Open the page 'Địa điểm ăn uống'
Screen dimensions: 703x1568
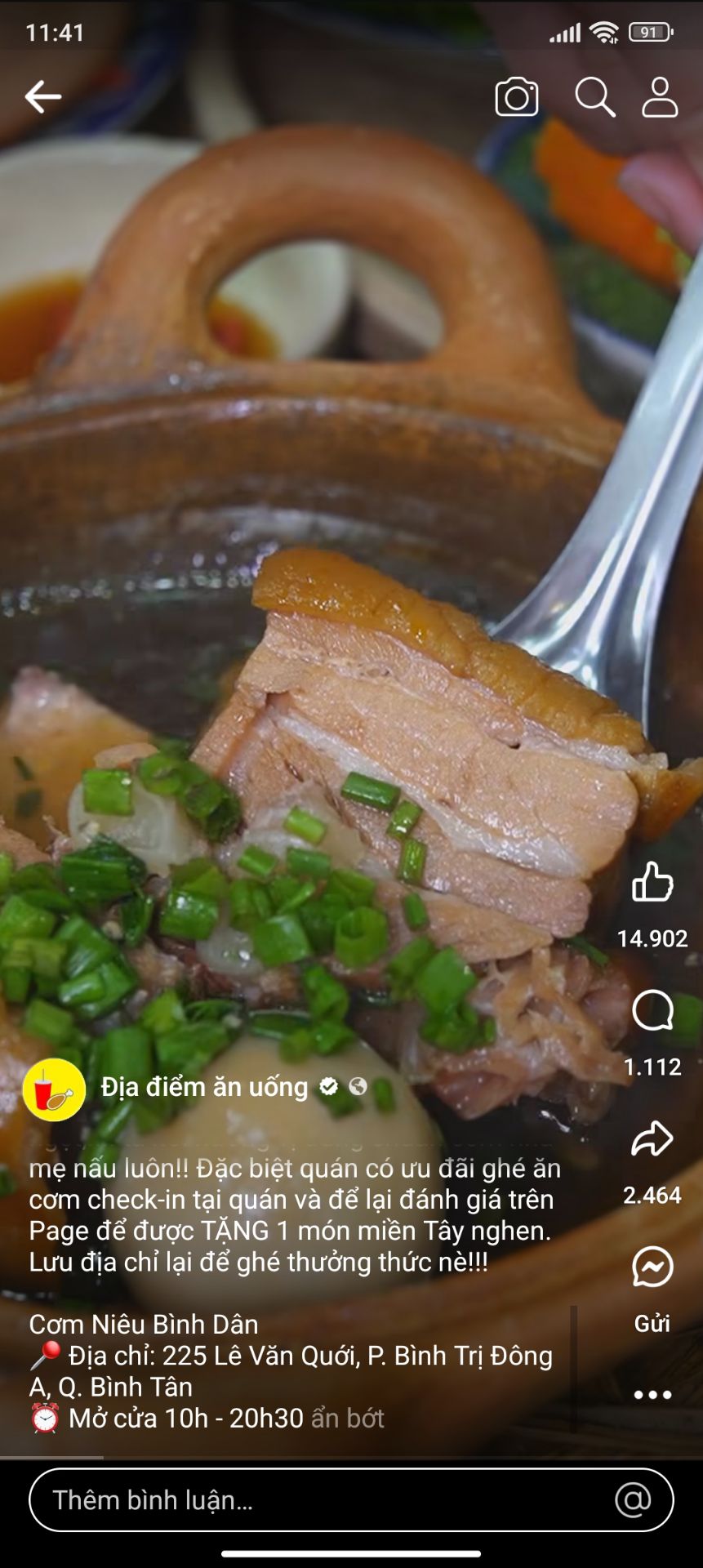[205, 1085]
